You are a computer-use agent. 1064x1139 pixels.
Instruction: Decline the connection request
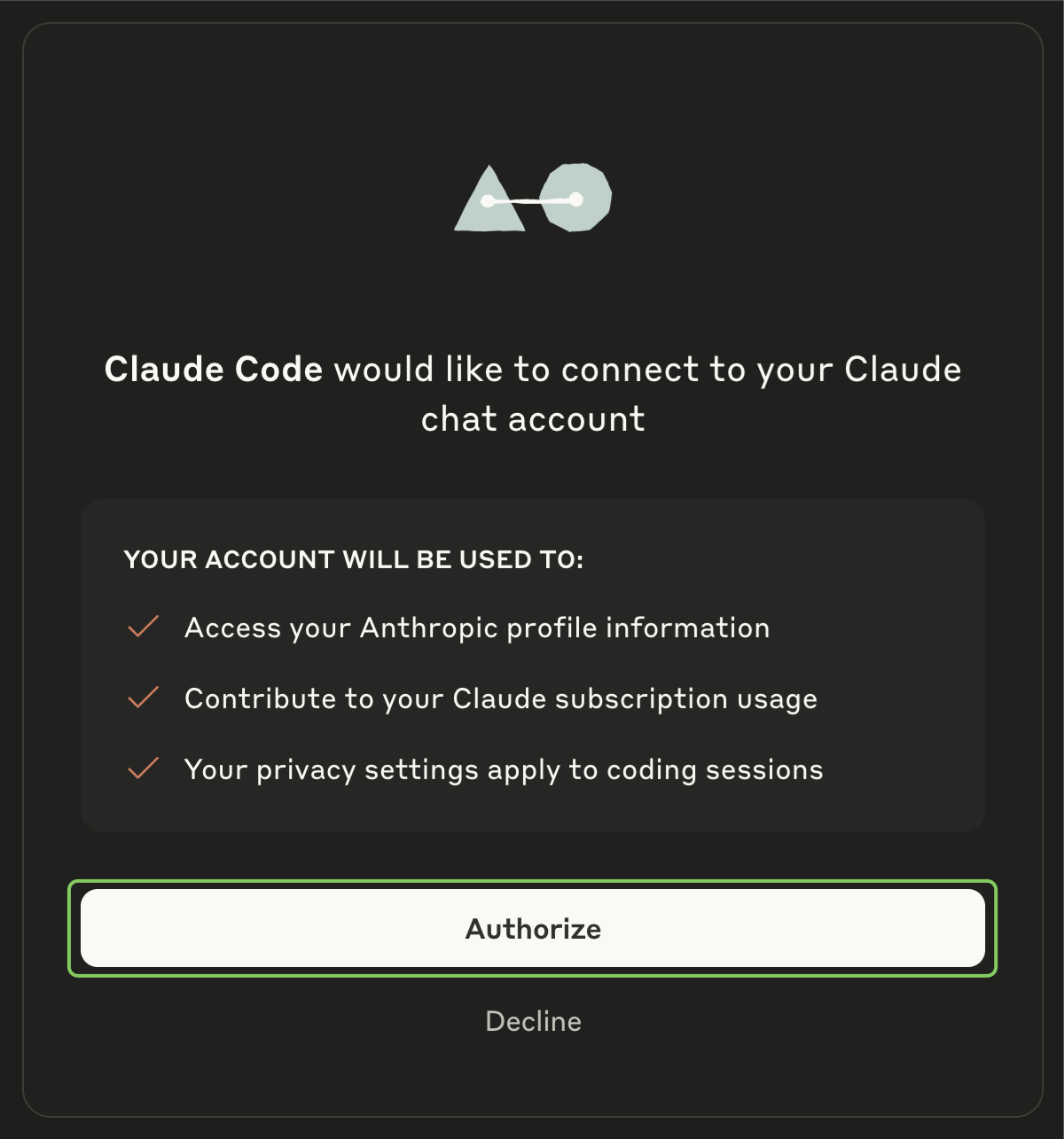point(533,1021)
